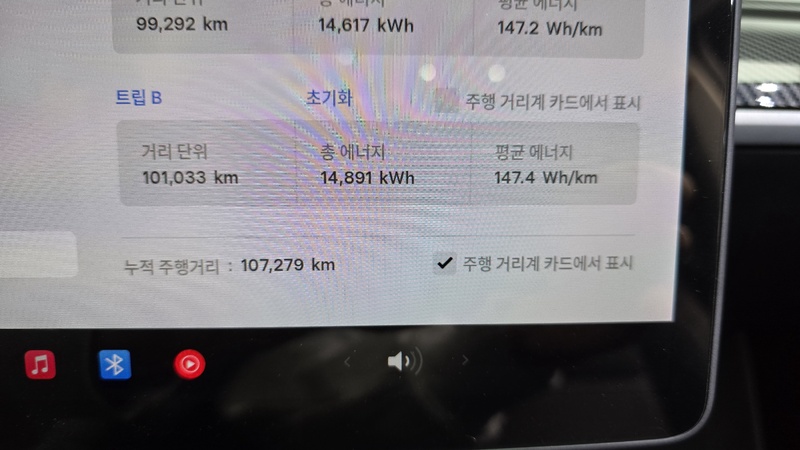Launch the red circular play app
Image resolution: width=800 pixels, height=450 pixels.
pos(189,365)
